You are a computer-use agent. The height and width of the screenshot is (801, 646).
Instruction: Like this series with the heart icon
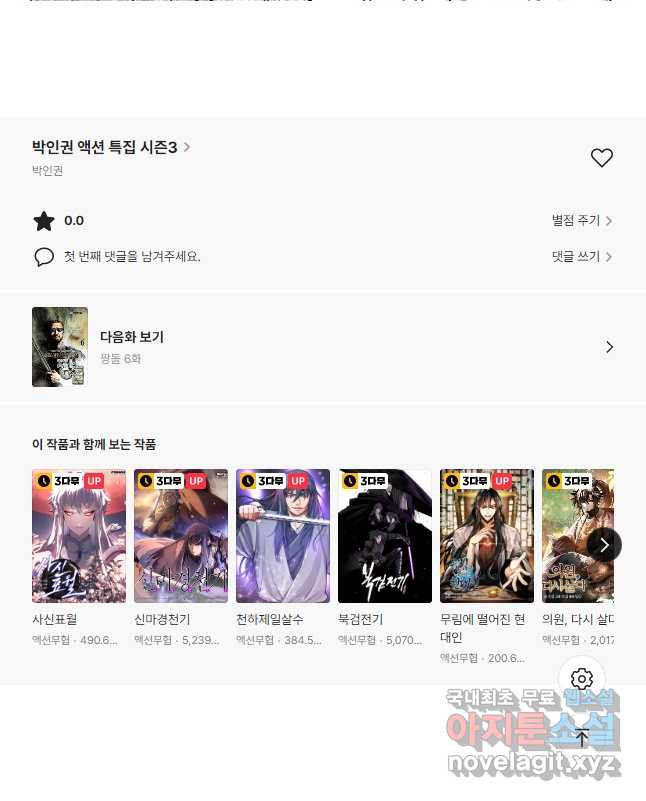pos(601,158)
